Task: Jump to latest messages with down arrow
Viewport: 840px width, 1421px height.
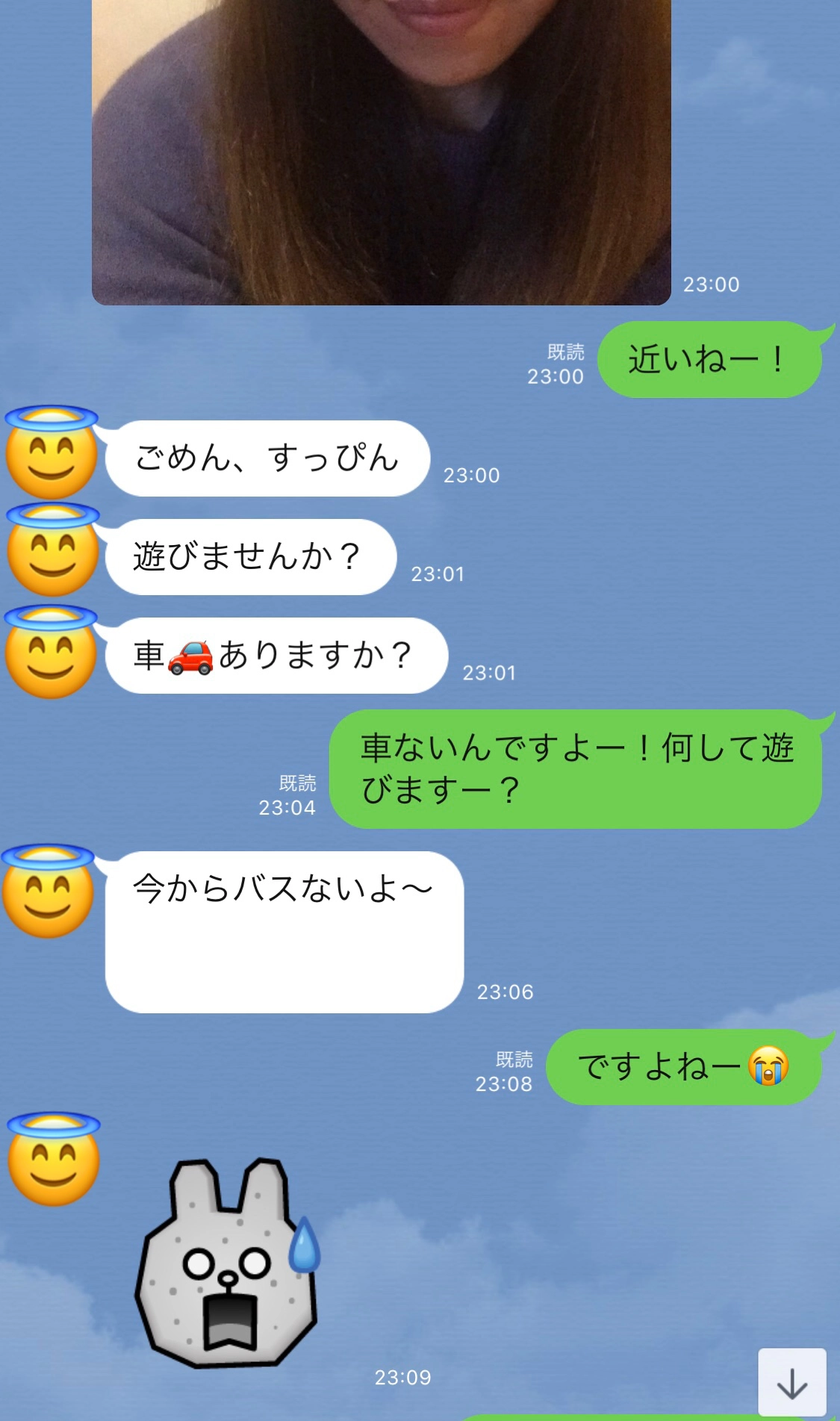Action: (791, 1382)
